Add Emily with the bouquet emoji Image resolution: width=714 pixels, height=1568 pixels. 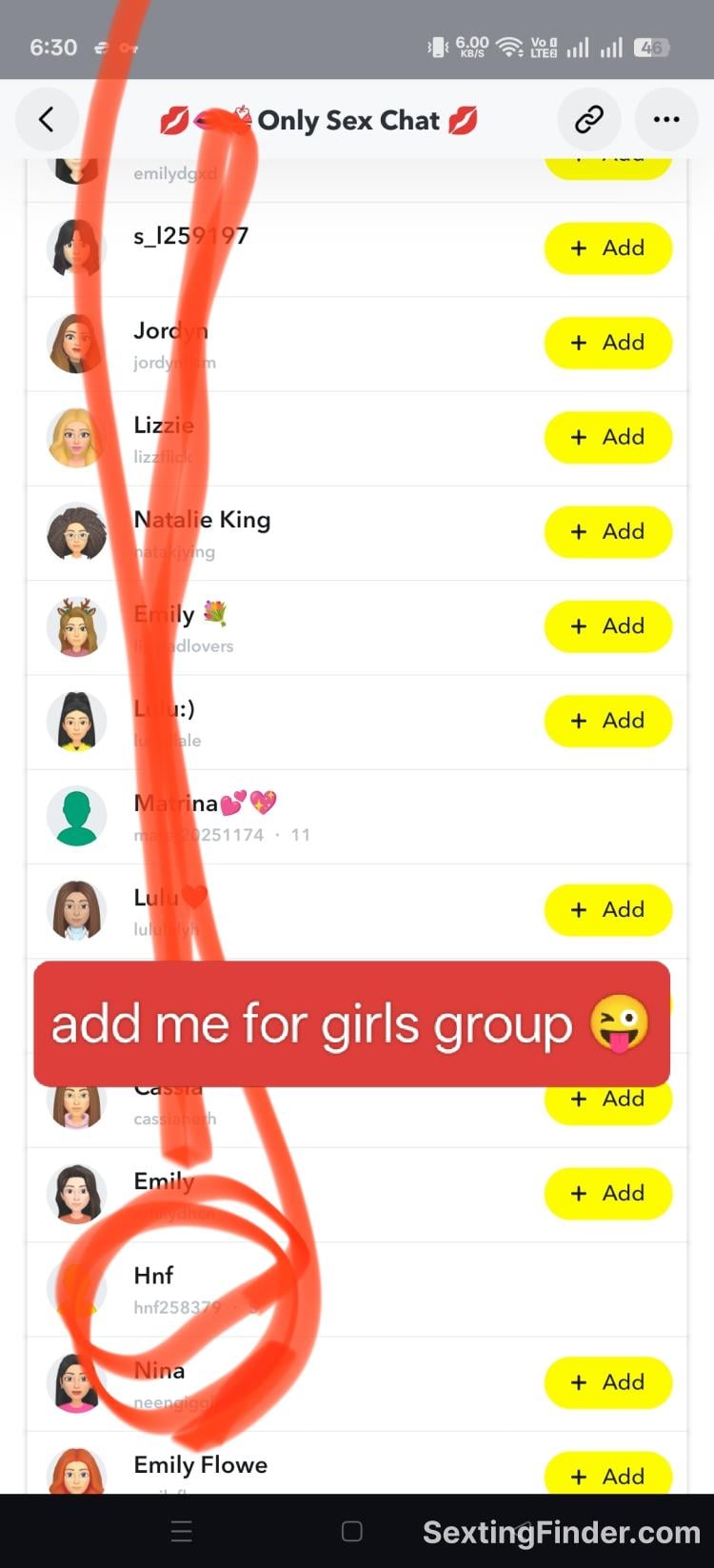[607, 625]
